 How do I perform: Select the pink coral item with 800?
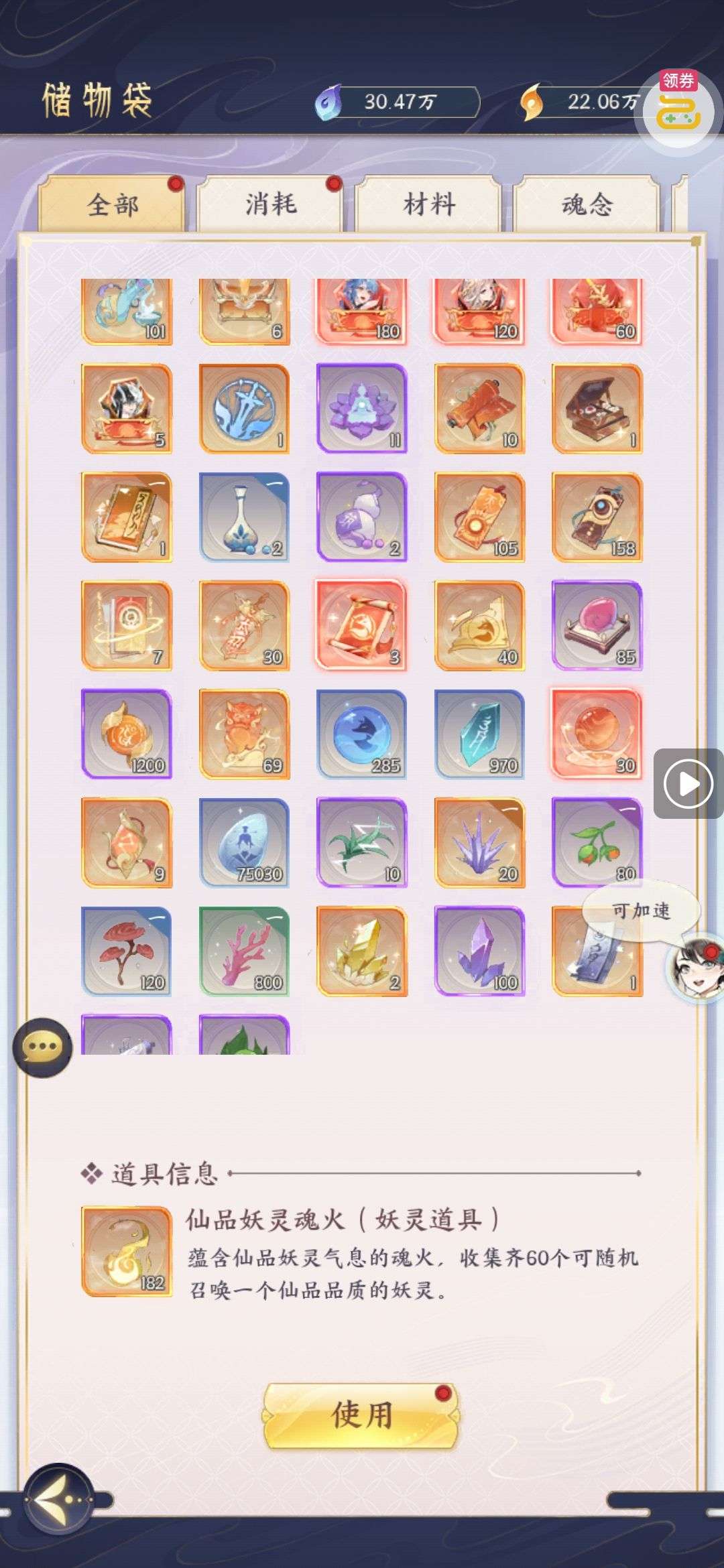[x=244, y=951]
